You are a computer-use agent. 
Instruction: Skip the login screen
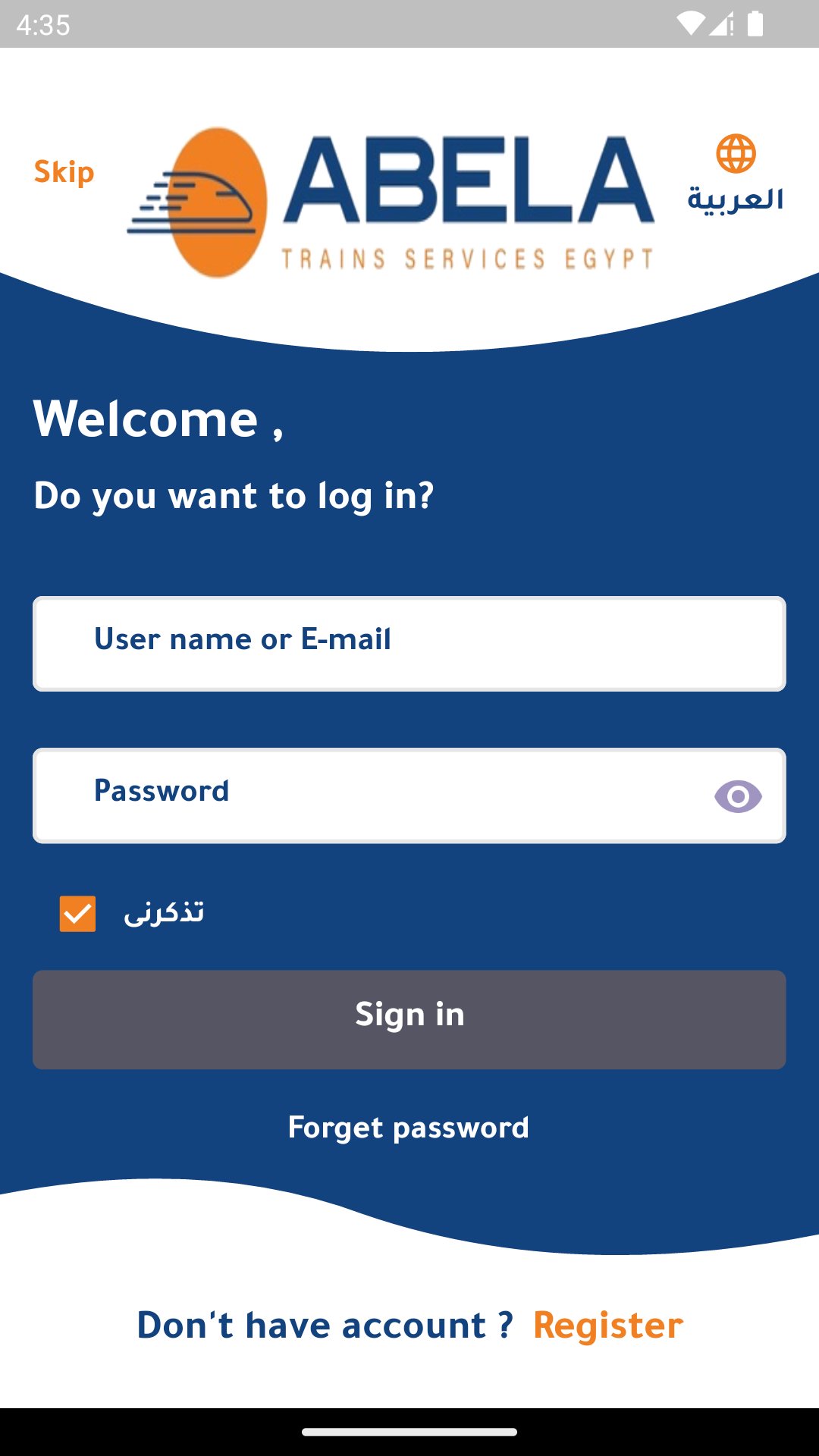pos(64,172)
